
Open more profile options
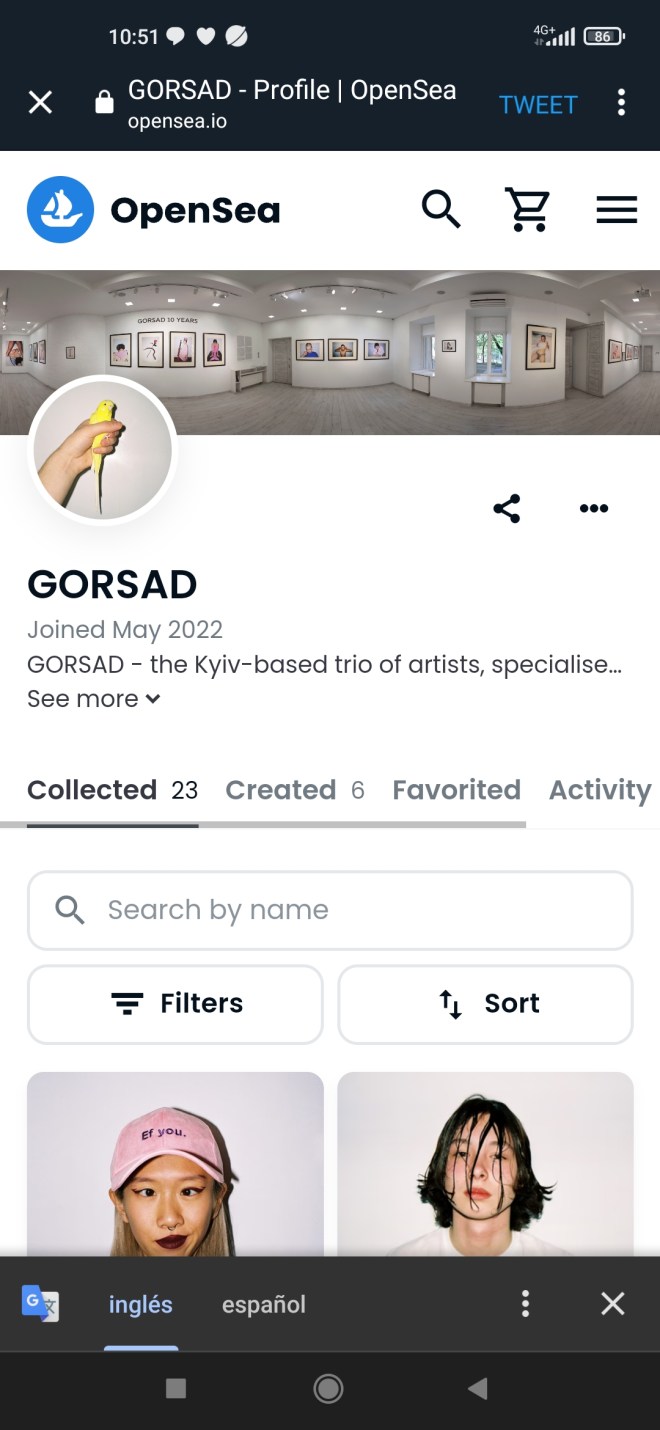tap(593, 508)
